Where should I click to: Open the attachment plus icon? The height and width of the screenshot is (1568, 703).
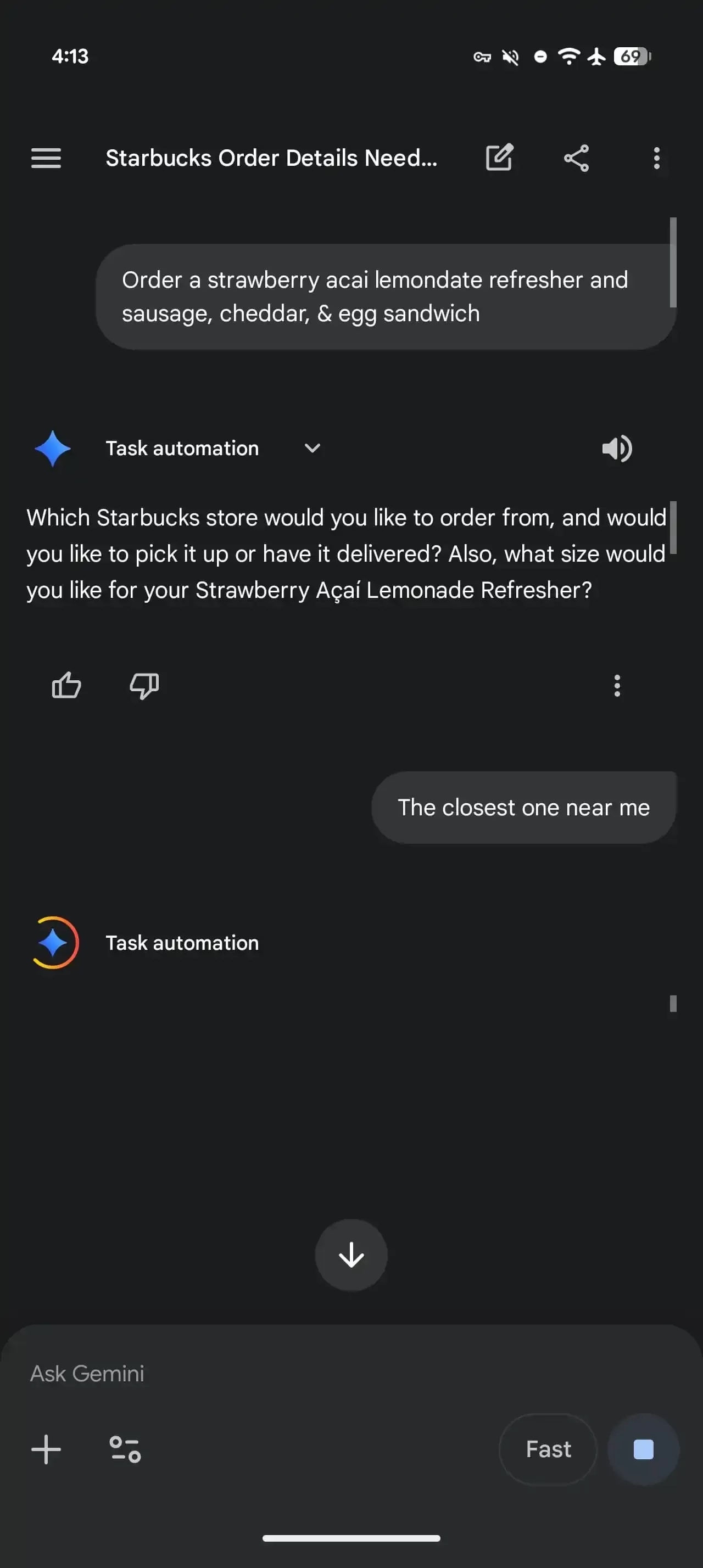[46, 1449]
